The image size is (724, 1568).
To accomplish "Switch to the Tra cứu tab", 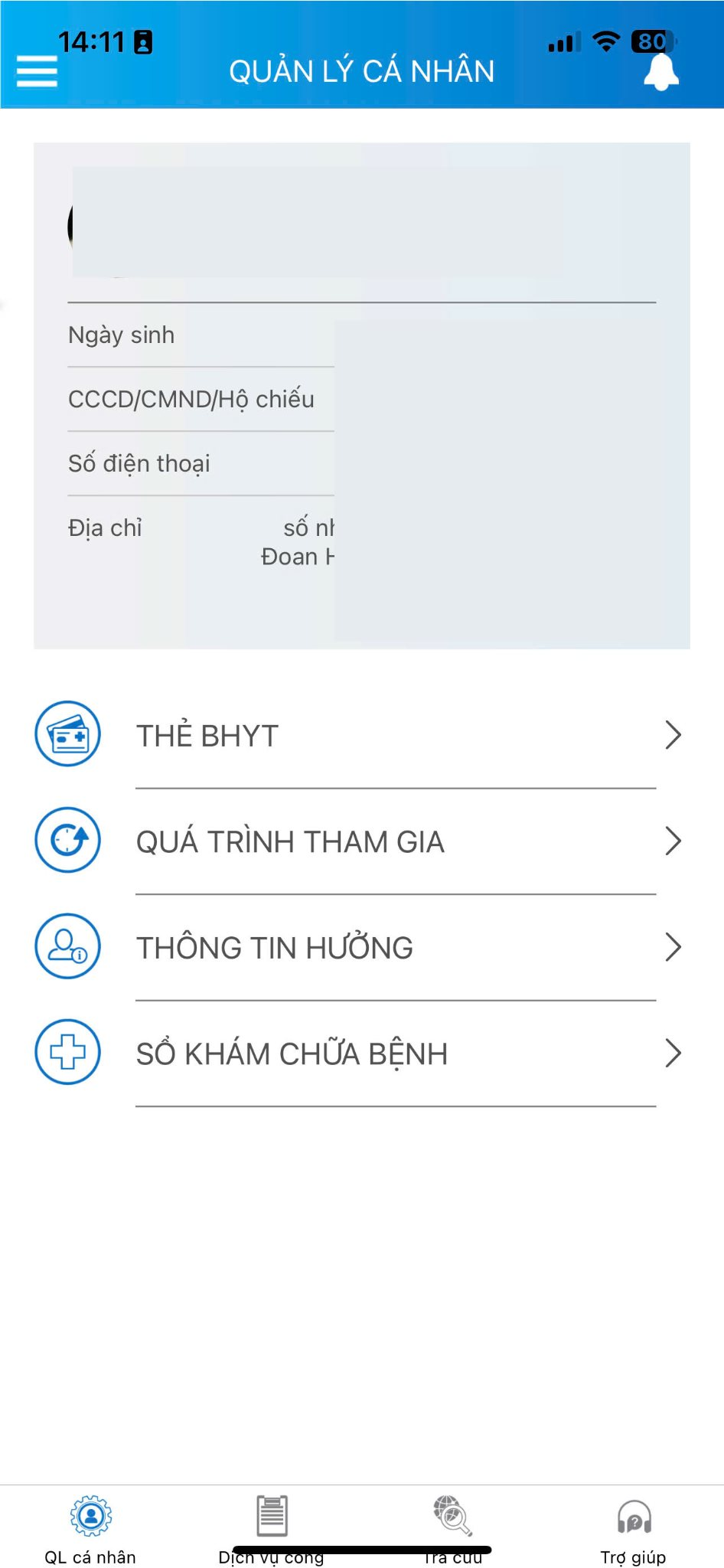I will tap(453, 1528).
